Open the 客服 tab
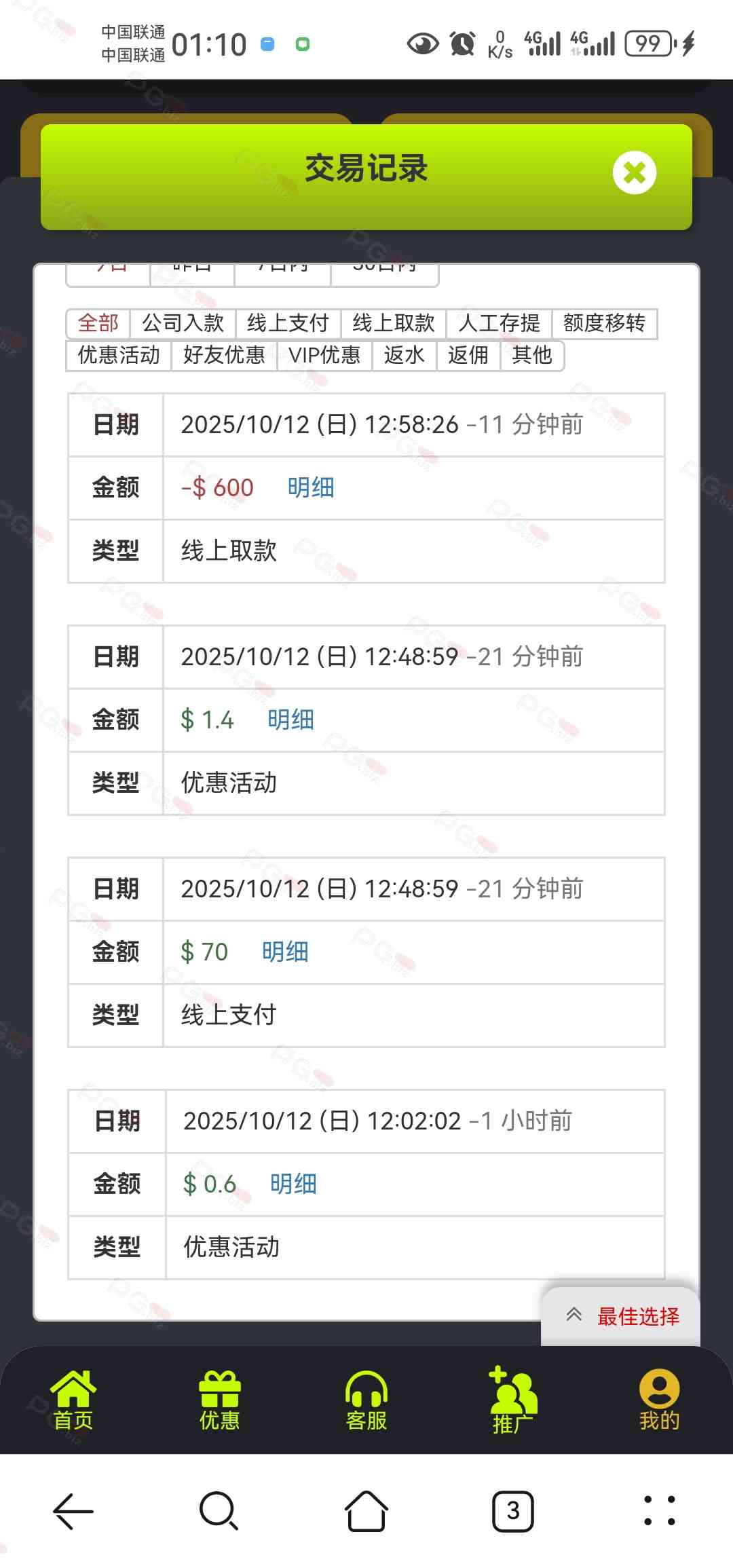Screen dimensions: 733x1568 366,1400
